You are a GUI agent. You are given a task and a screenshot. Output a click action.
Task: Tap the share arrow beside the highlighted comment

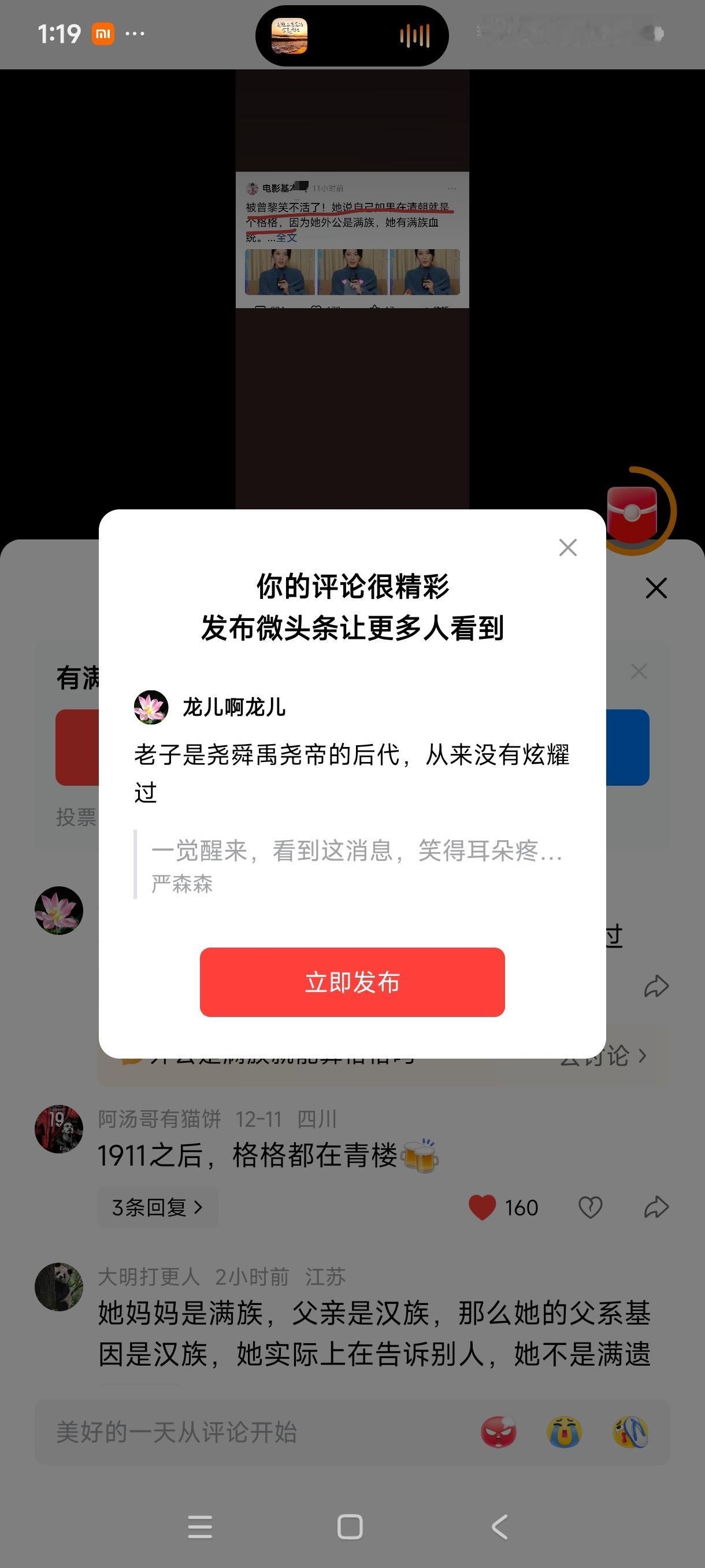[x=656, y=985]
